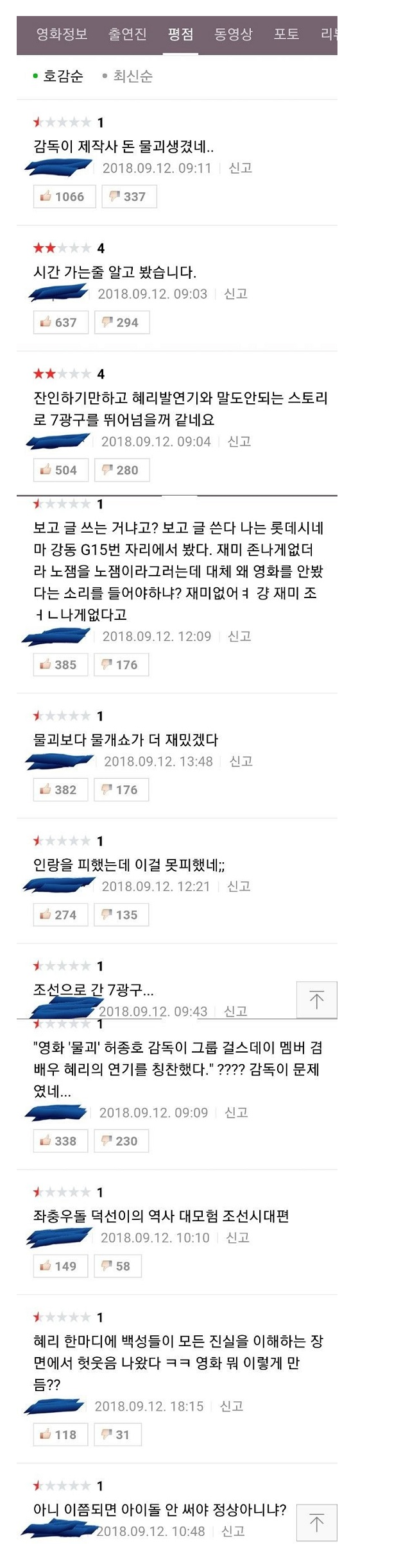Select the 호감순 sort option
The width and height of the screenshot is (401, 1568).
click(62, 76)
